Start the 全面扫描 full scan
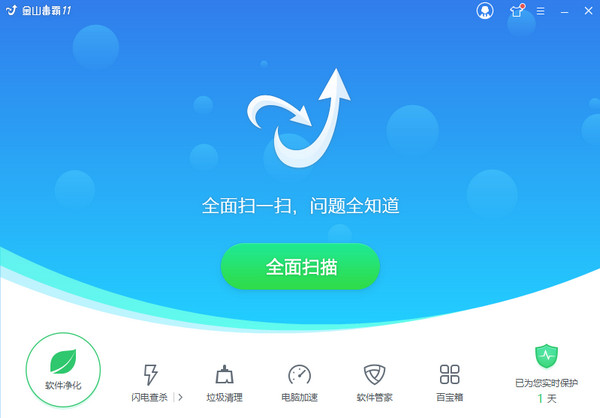This screenshot has width=600, height=418. pyautogui.click(x=300, y=267)
